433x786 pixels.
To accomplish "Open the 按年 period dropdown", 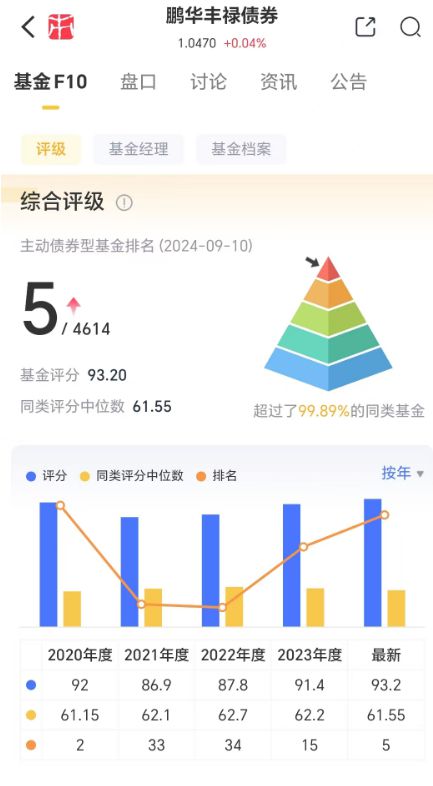I will [x=403, y=473].
